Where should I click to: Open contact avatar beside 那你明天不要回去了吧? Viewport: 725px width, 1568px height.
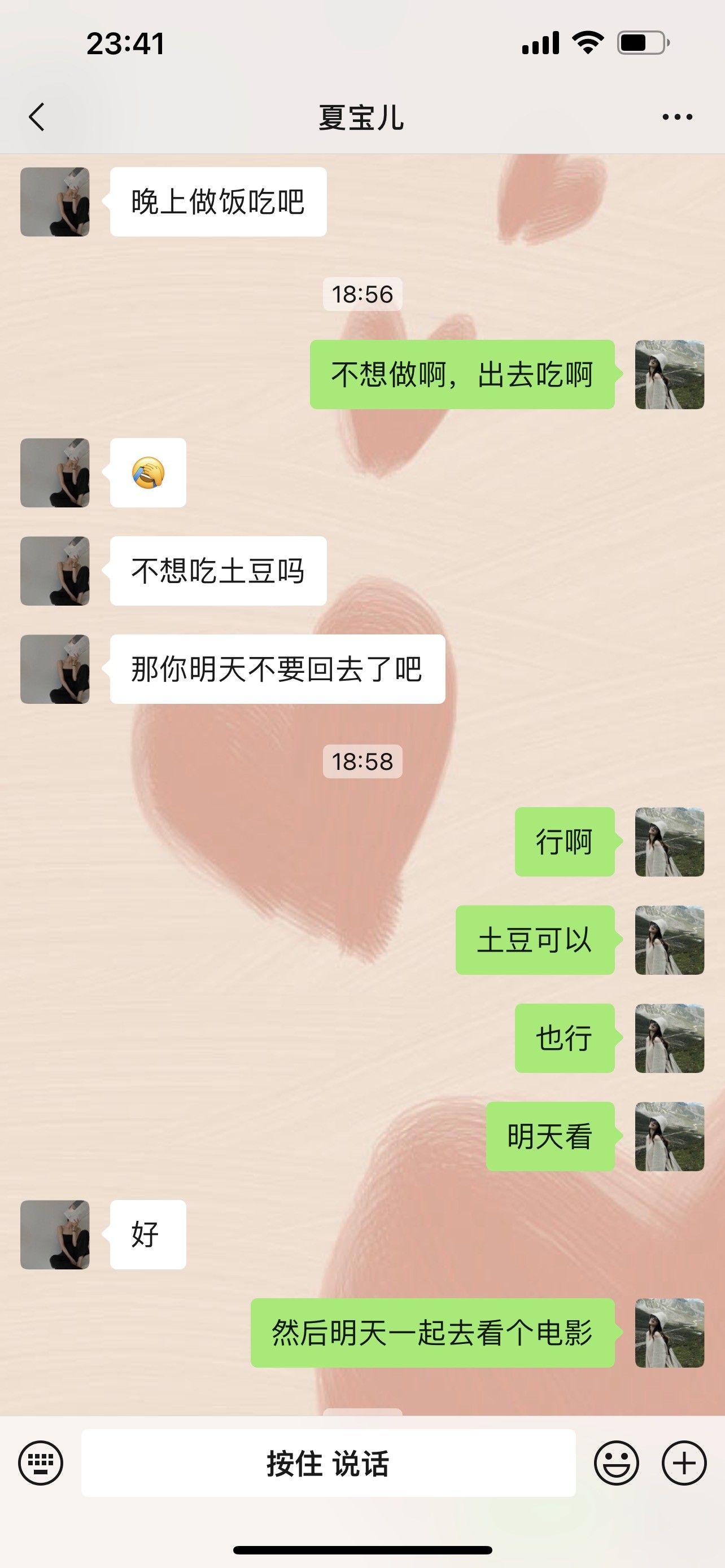(x=55, y=669)
